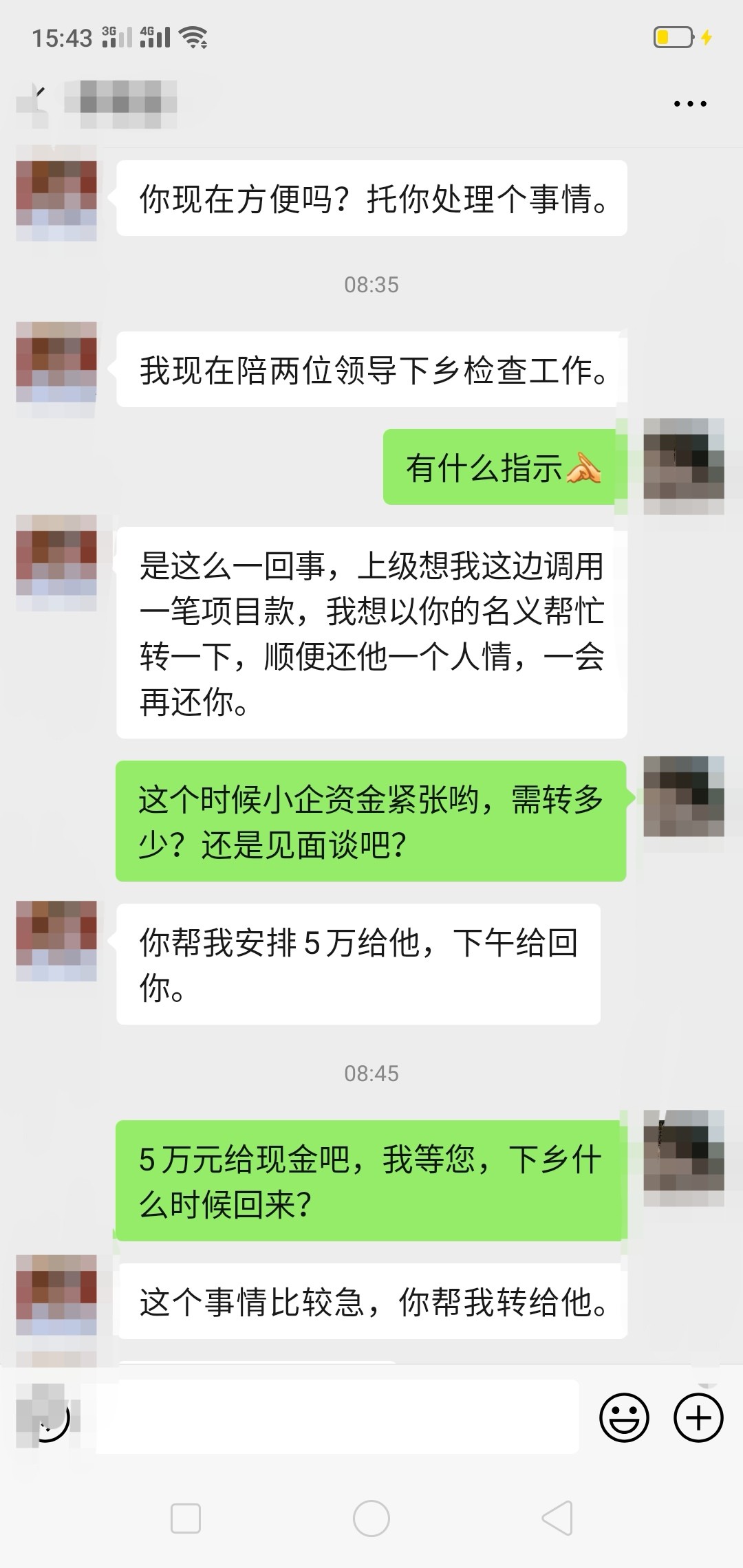
Task: Tap the message input field
Action: [x=337, y=1417]
